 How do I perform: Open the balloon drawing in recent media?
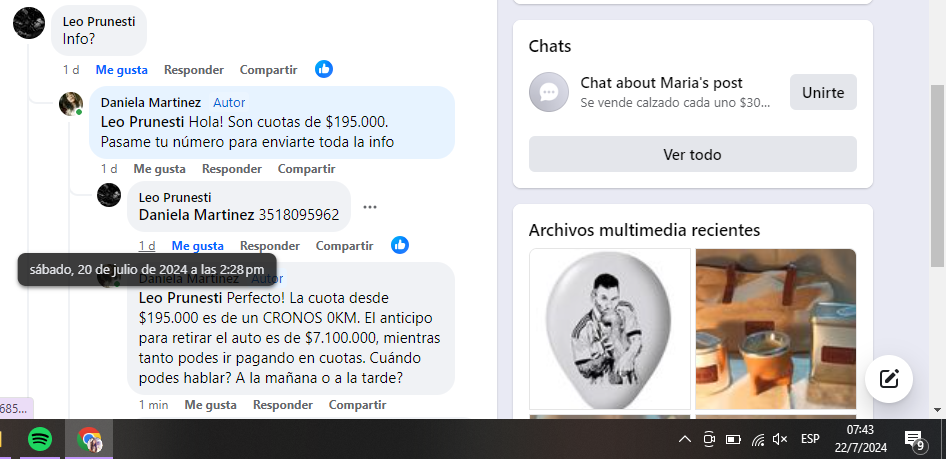(x=609, y=328)
